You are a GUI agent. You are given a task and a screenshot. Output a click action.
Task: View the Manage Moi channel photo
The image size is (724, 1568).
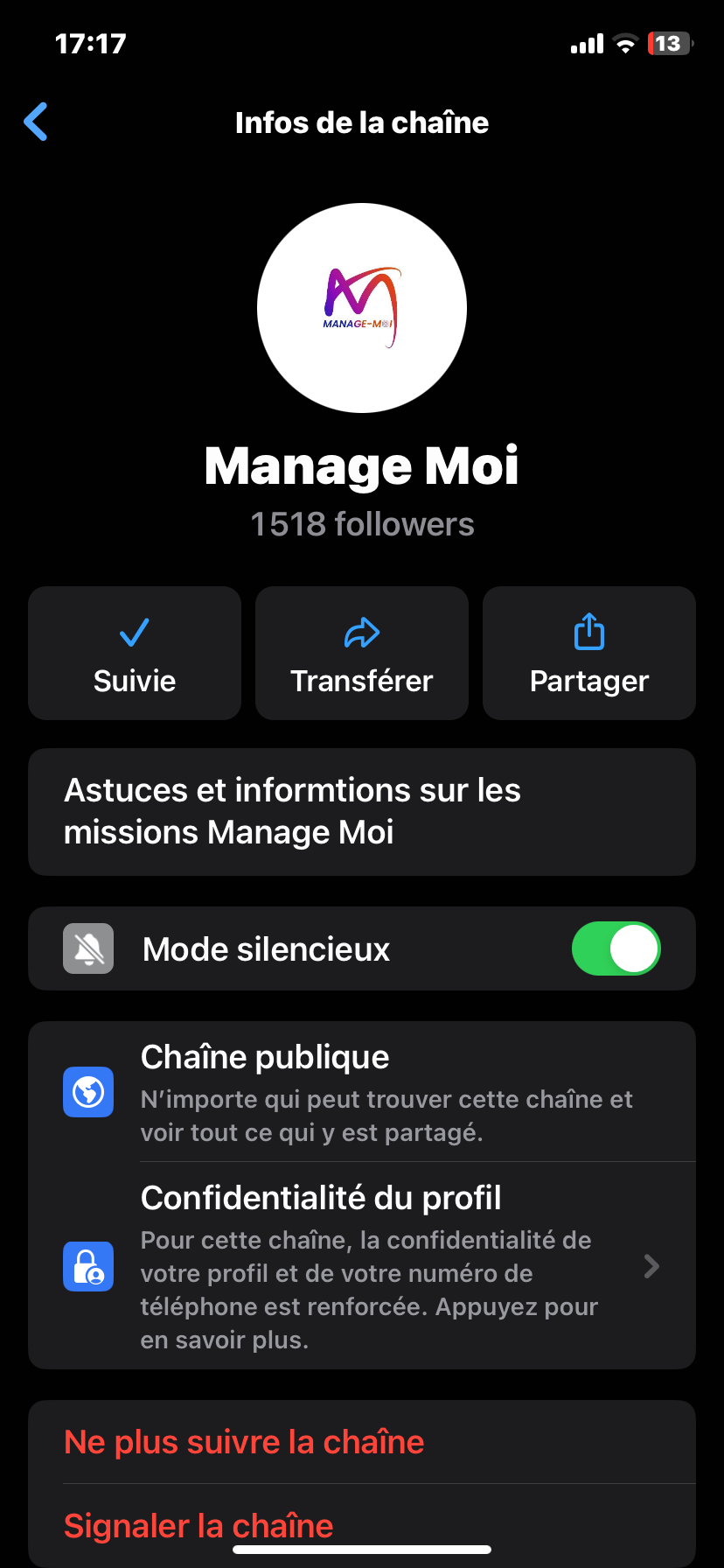(362, 308)
